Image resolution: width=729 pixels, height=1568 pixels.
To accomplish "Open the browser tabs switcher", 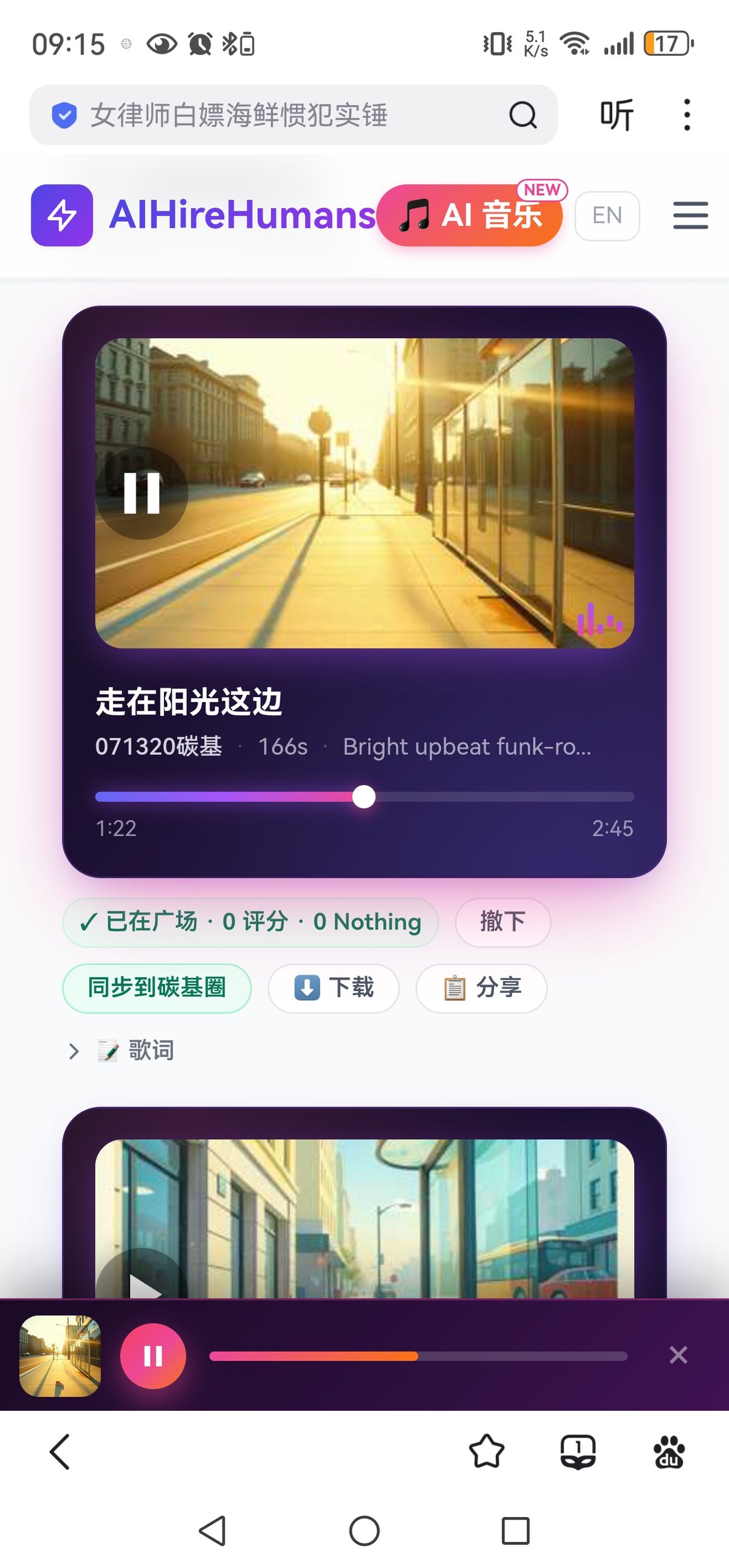I will 577,1452.
